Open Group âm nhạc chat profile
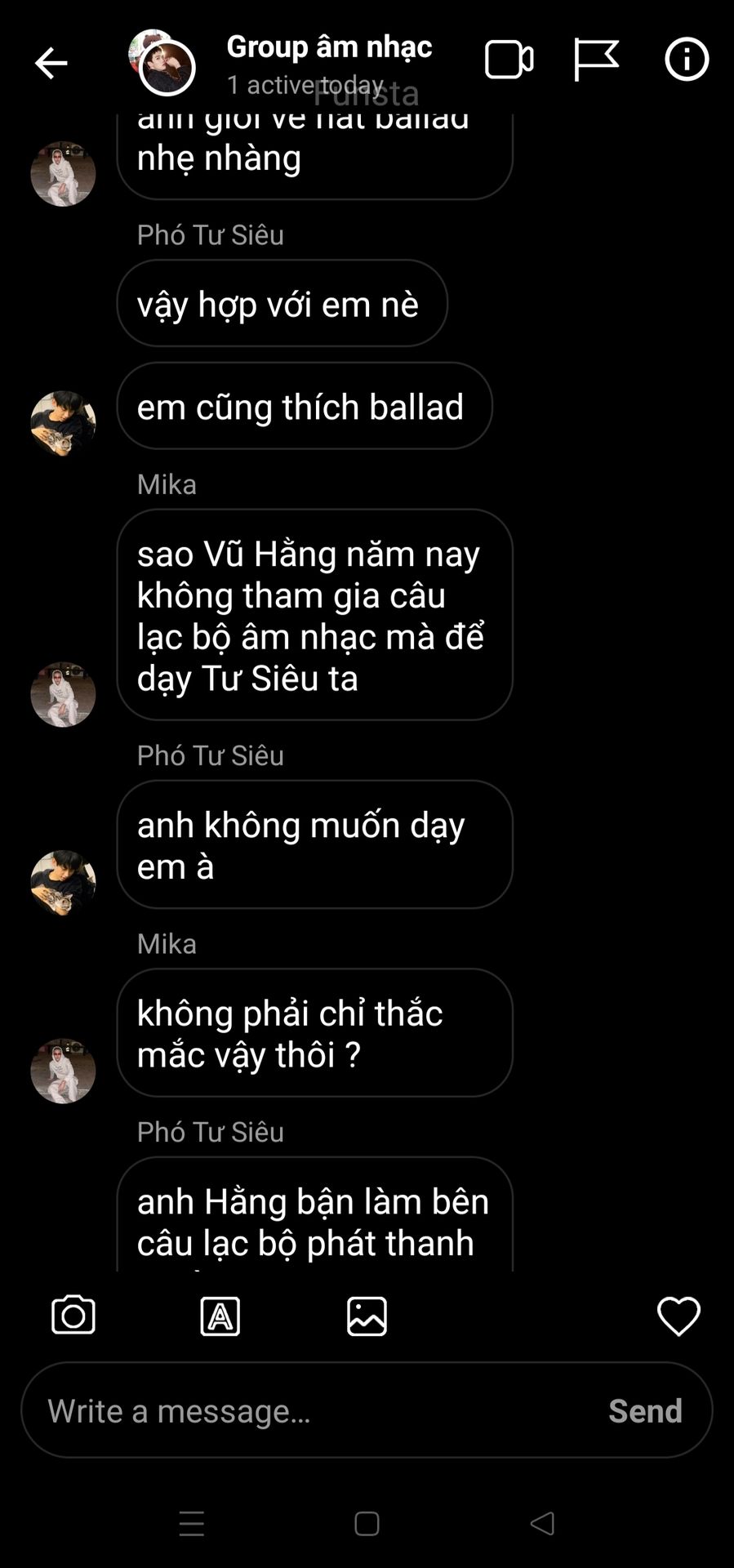The height and width of the screenshot is (1568, 734). [x=329, y=47]
